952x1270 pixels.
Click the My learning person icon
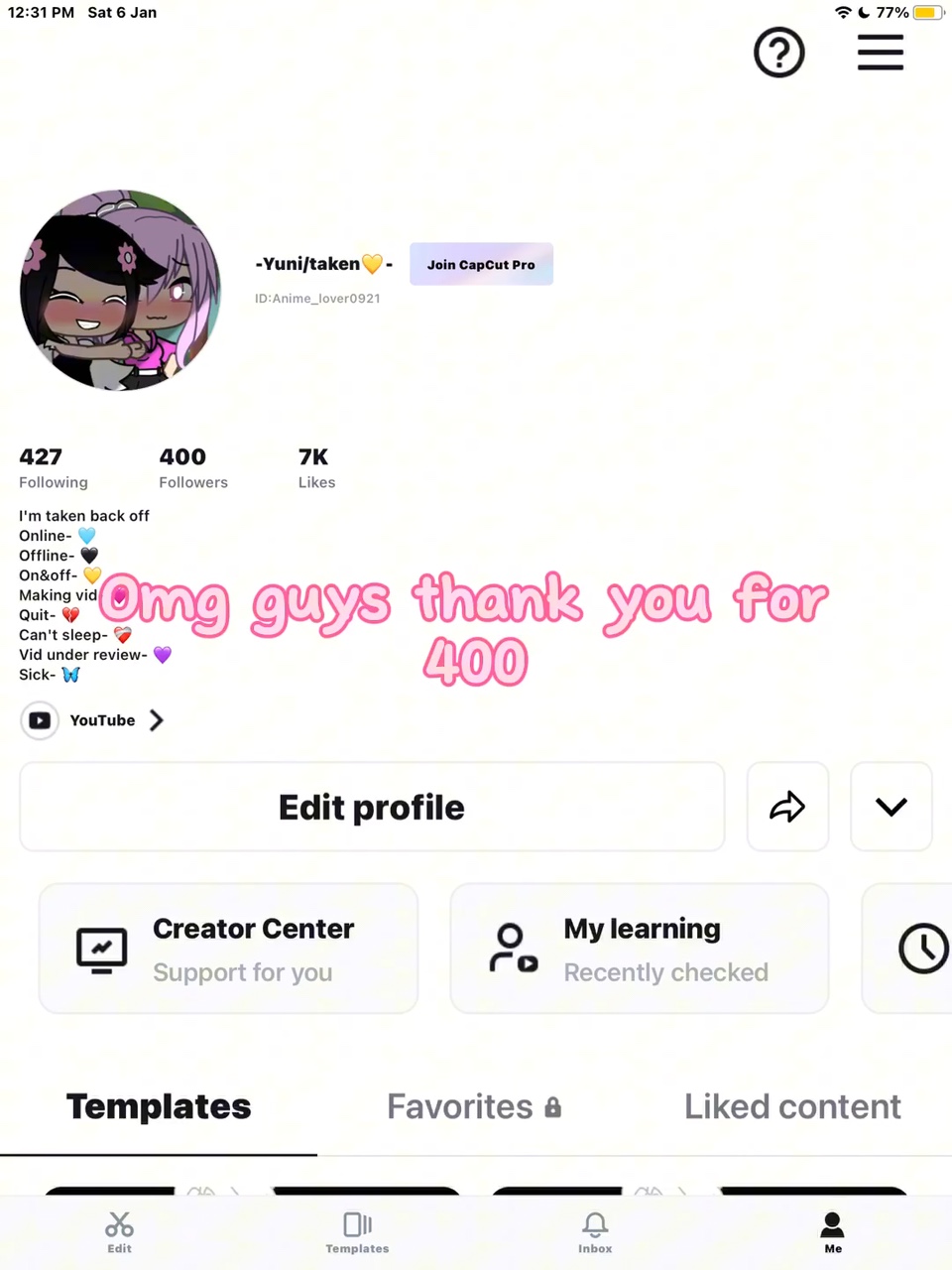pyautogui.click(x=513, y=949)
